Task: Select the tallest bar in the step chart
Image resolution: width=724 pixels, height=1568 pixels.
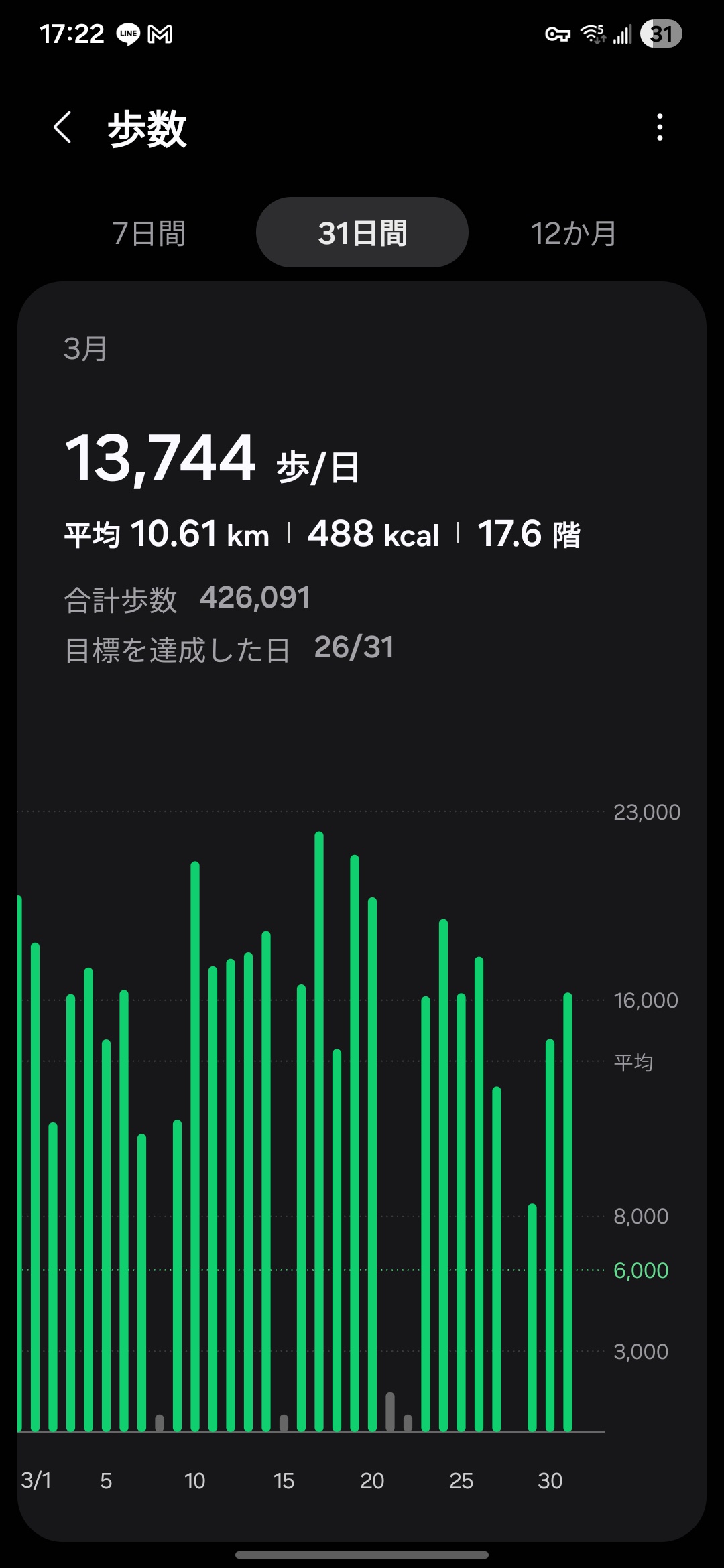Action: 319,1131
